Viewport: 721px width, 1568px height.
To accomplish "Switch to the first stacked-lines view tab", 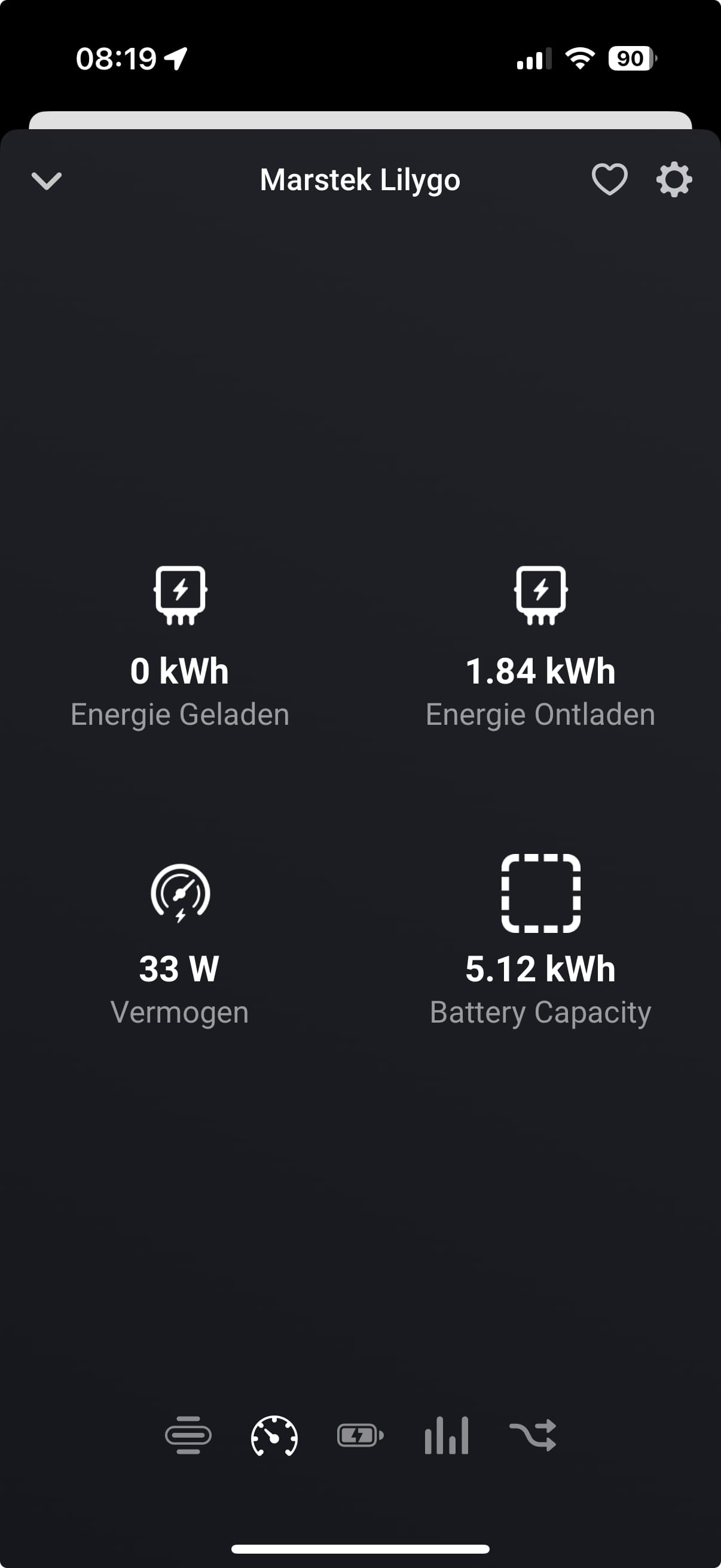I will coord(188,1435).
